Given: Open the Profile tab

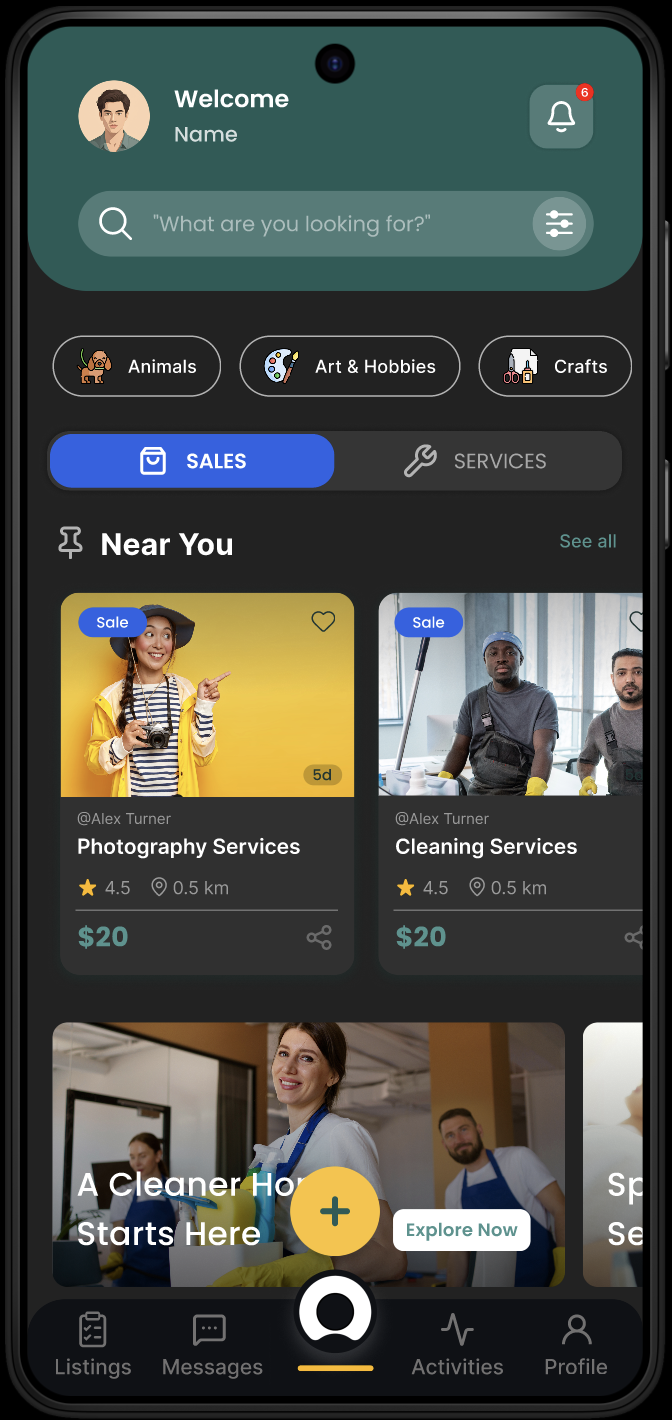Looking at the screenshot, I should click(576, 1345).
